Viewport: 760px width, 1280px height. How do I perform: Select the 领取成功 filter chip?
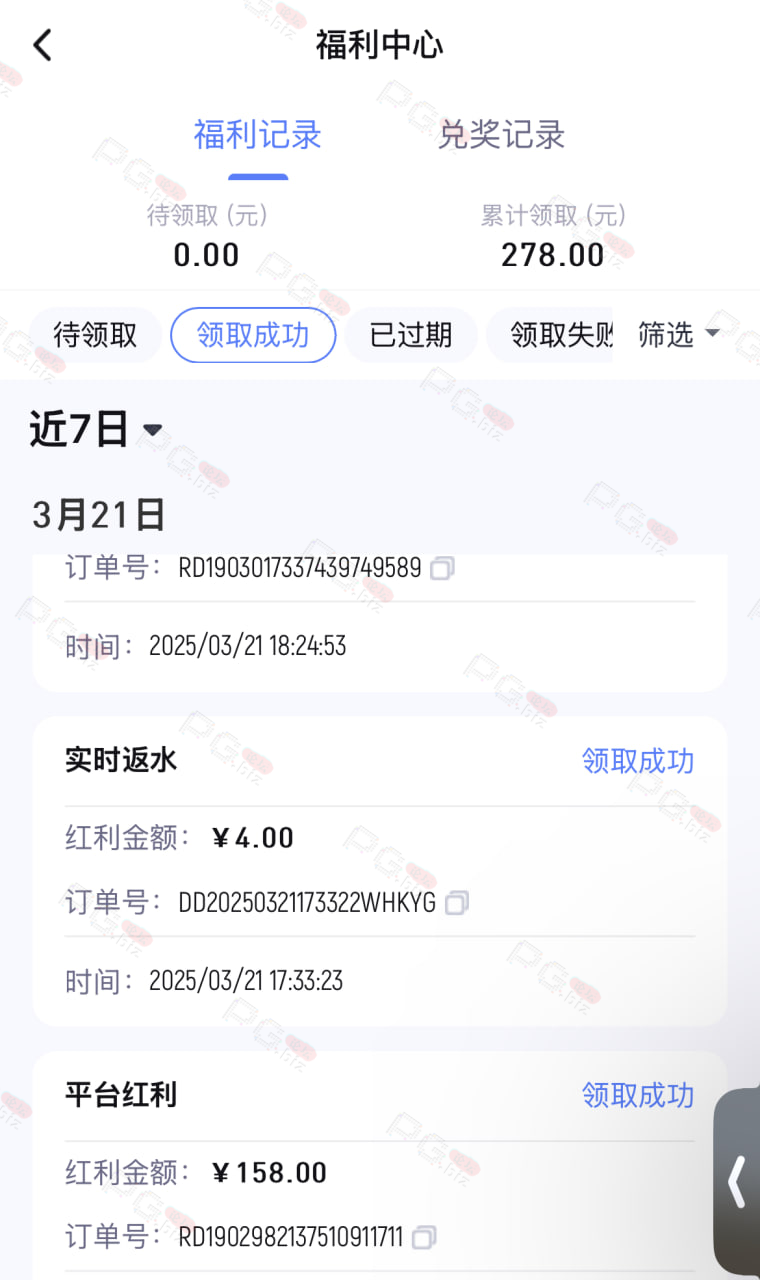253,335
